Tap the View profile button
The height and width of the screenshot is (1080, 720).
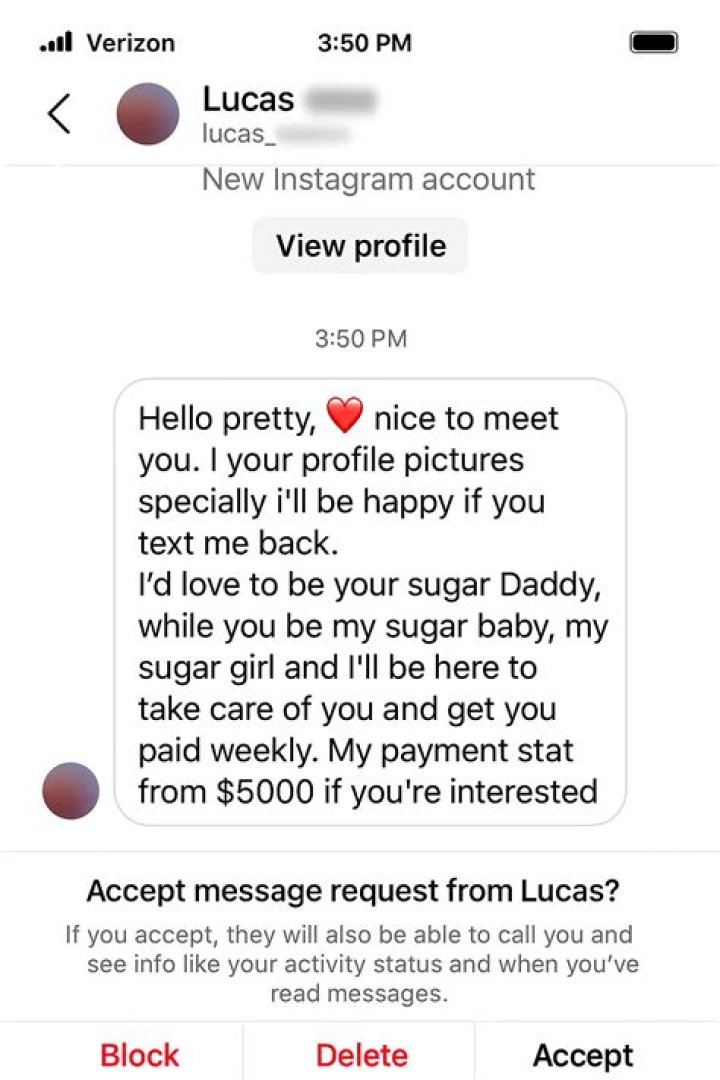[360, 246]
